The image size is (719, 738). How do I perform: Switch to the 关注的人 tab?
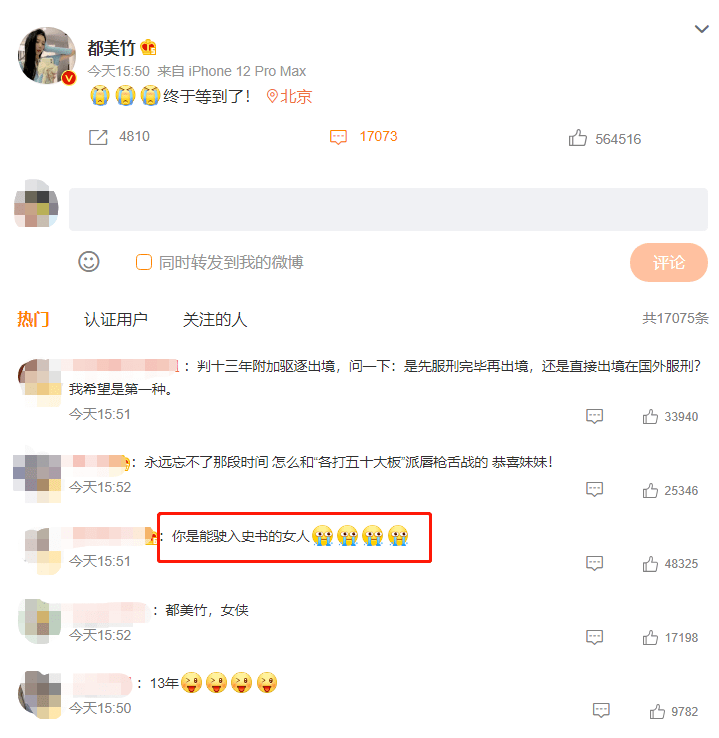[214, 319]
